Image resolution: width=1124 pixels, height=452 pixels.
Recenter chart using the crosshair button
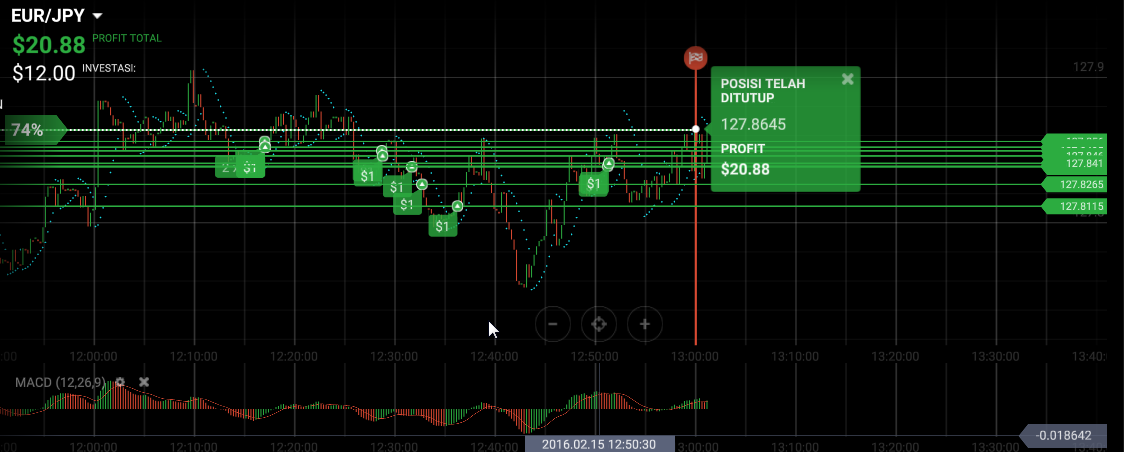(599, 324)
